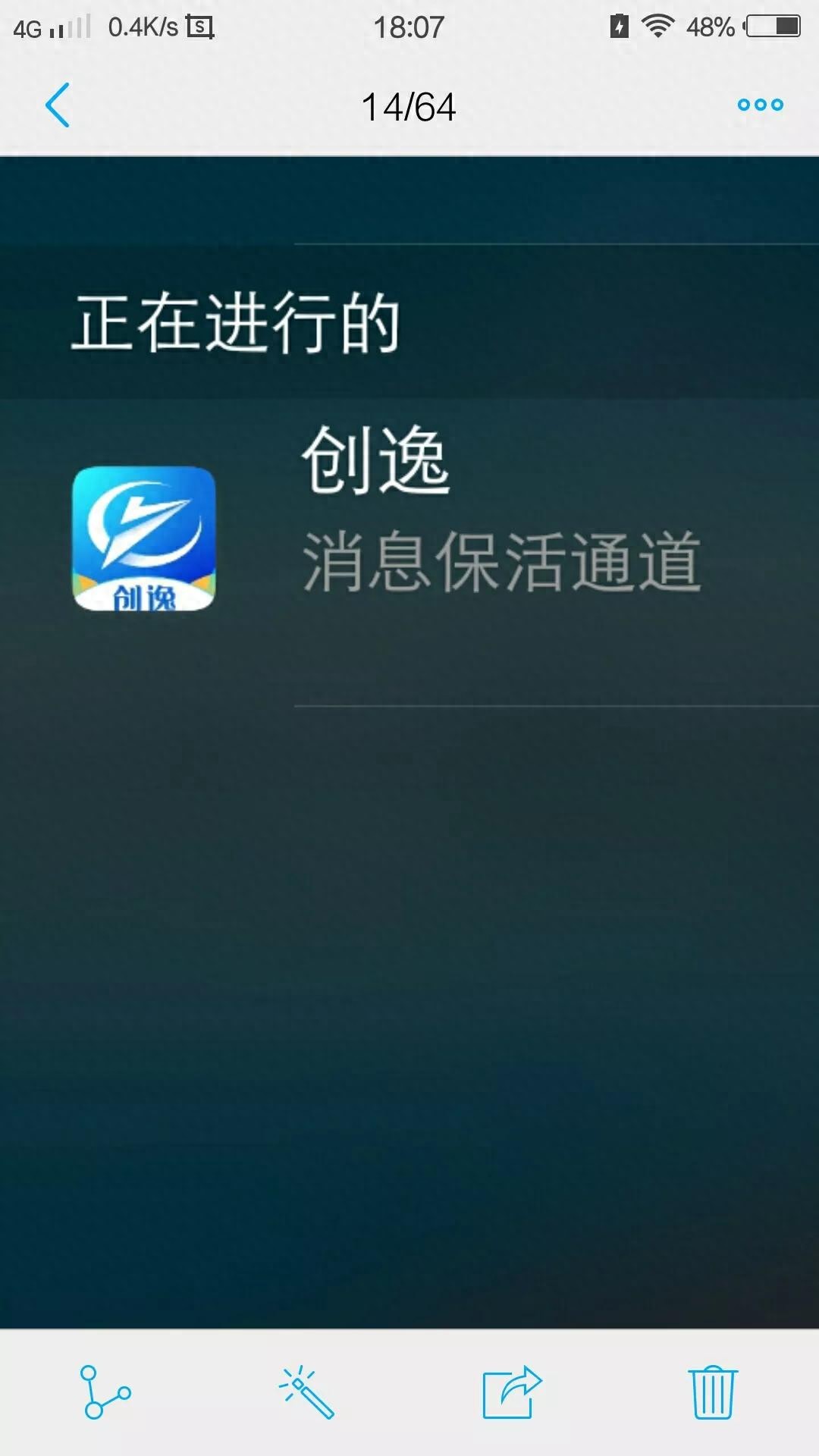Delete this image with trash icon
The width and height of the screenshot is (819, 1456).
(x=712, y=1392)
